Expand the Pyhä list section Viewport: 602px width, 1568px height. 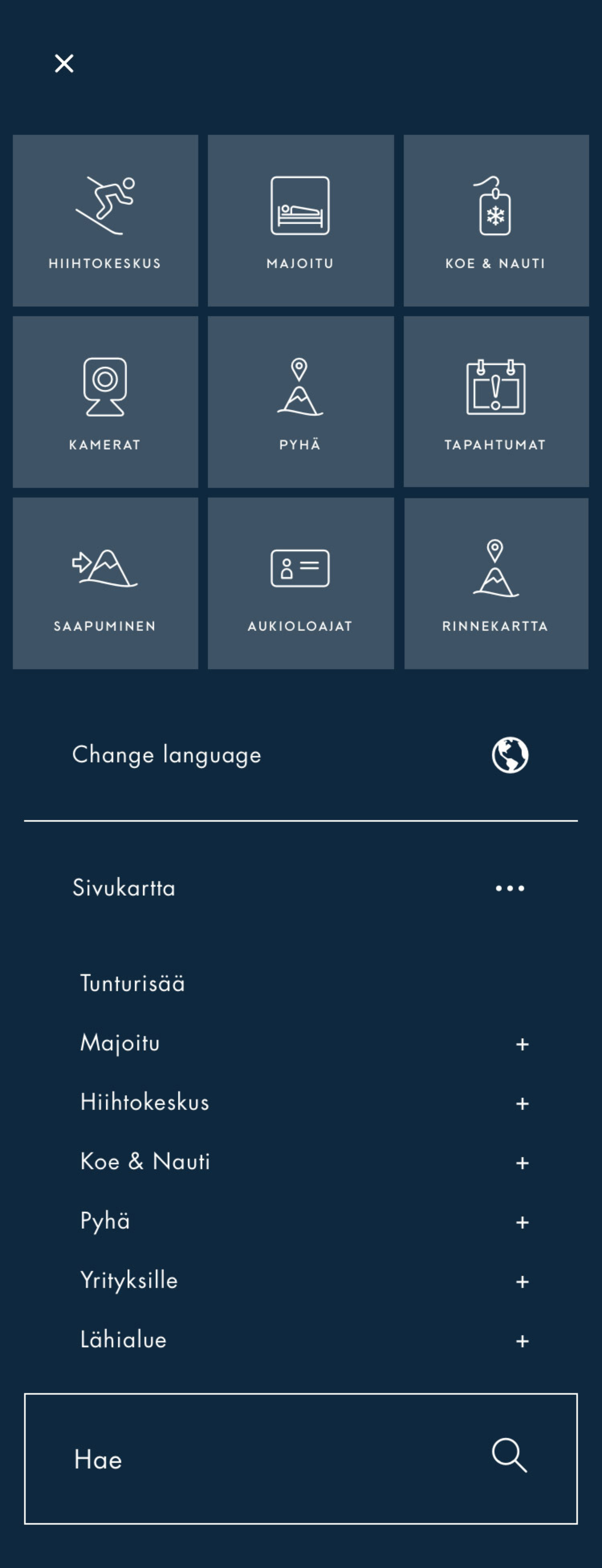click(x=522, y=1222)
